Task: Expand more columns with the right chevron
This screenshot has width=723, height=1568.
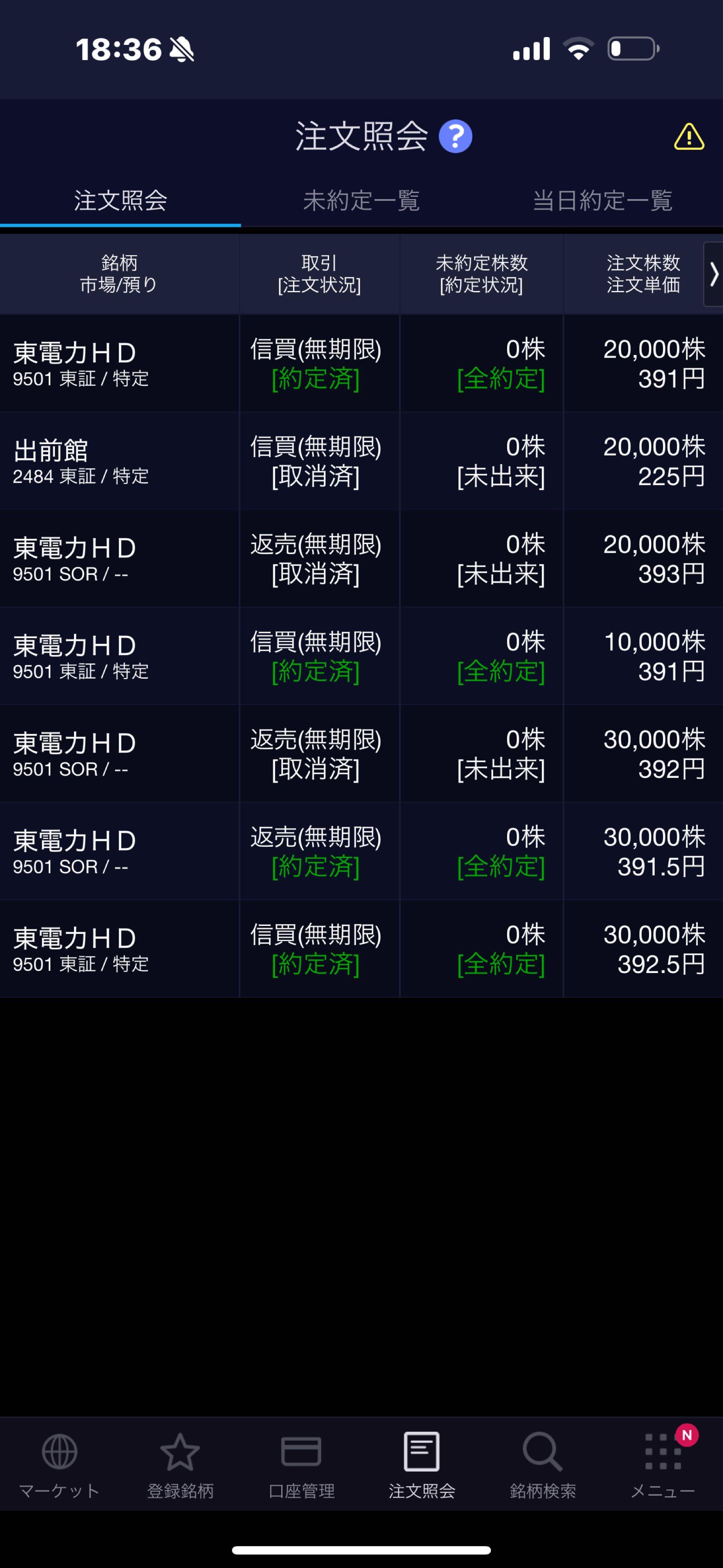Action: click(713, 274)
